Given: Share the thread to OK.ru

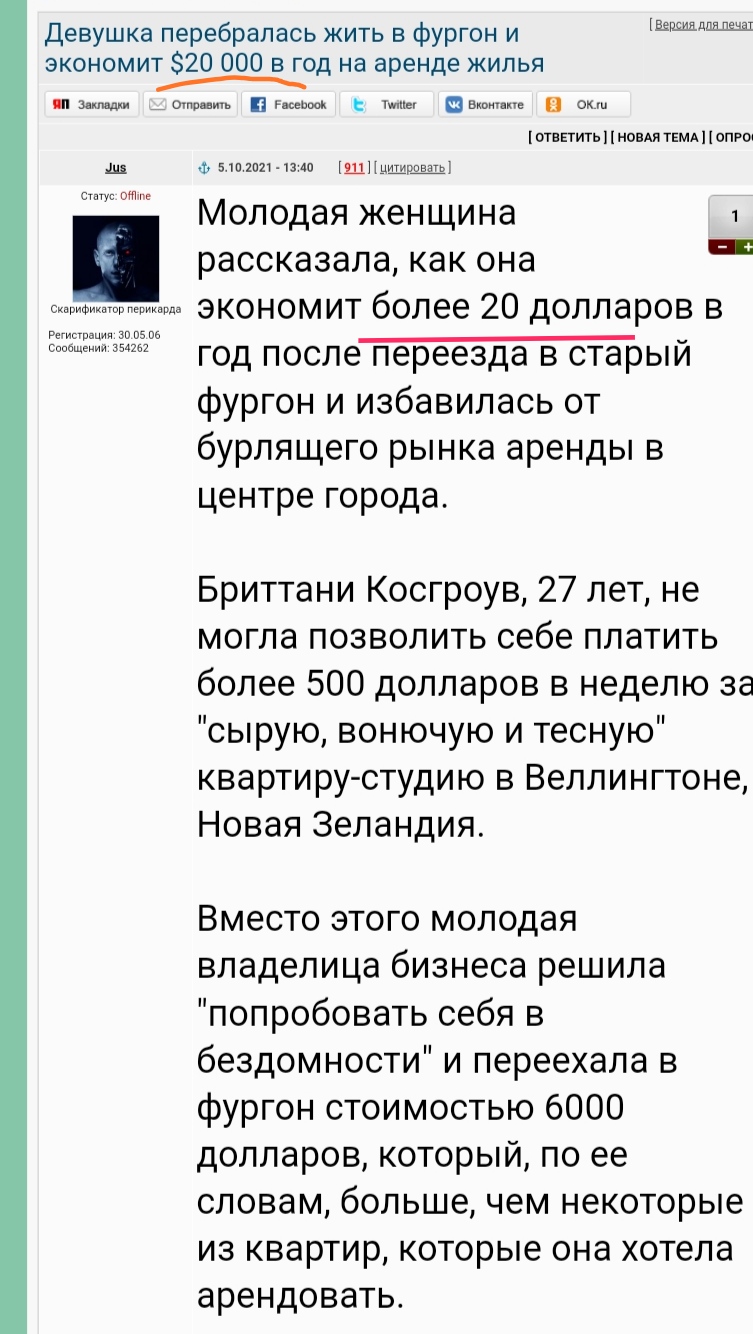Looking at the screenshot, I should [x=583, y=105].
